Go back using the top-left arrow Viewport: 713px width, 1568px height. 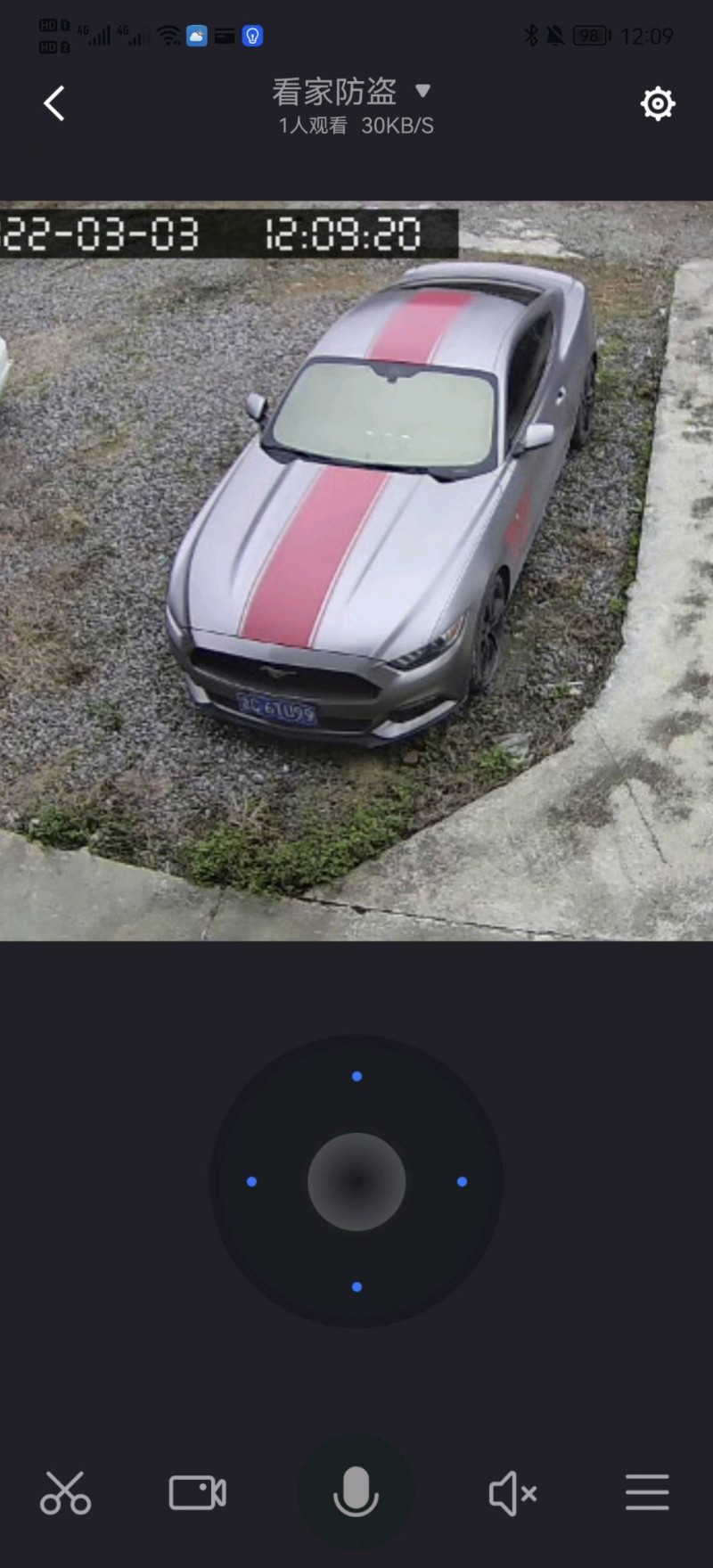point(54,103)
